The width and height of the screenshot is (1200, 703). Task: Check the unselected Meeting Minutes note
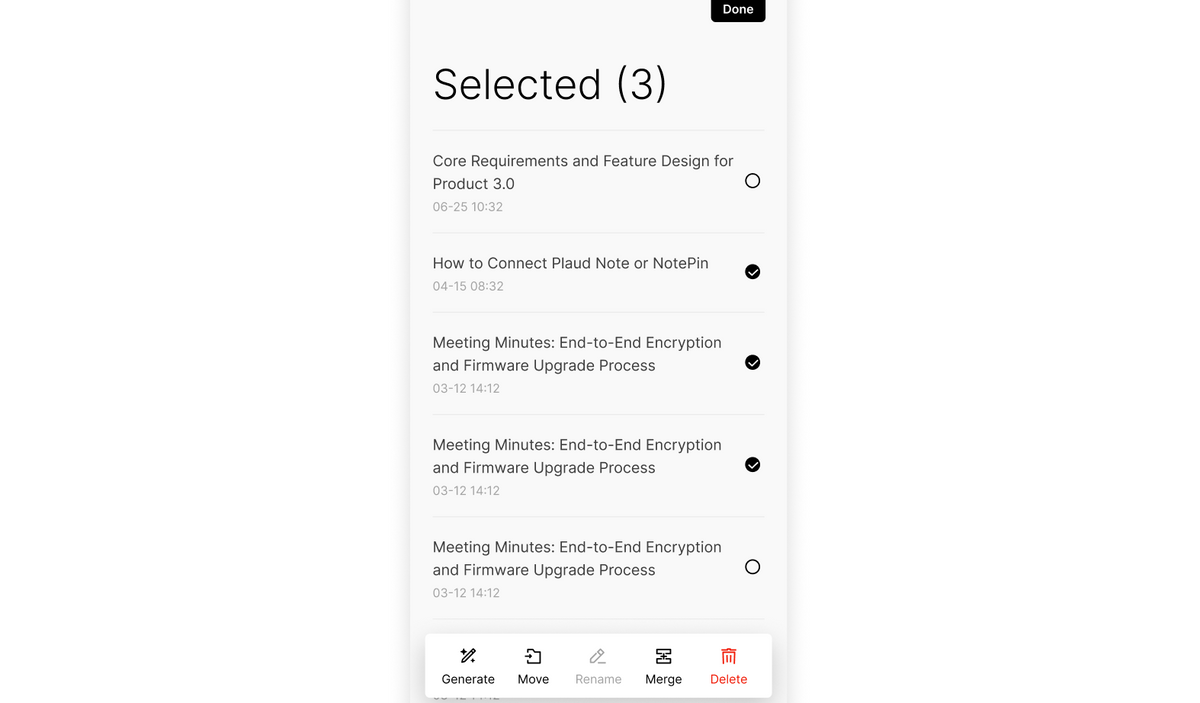point(752,567)
